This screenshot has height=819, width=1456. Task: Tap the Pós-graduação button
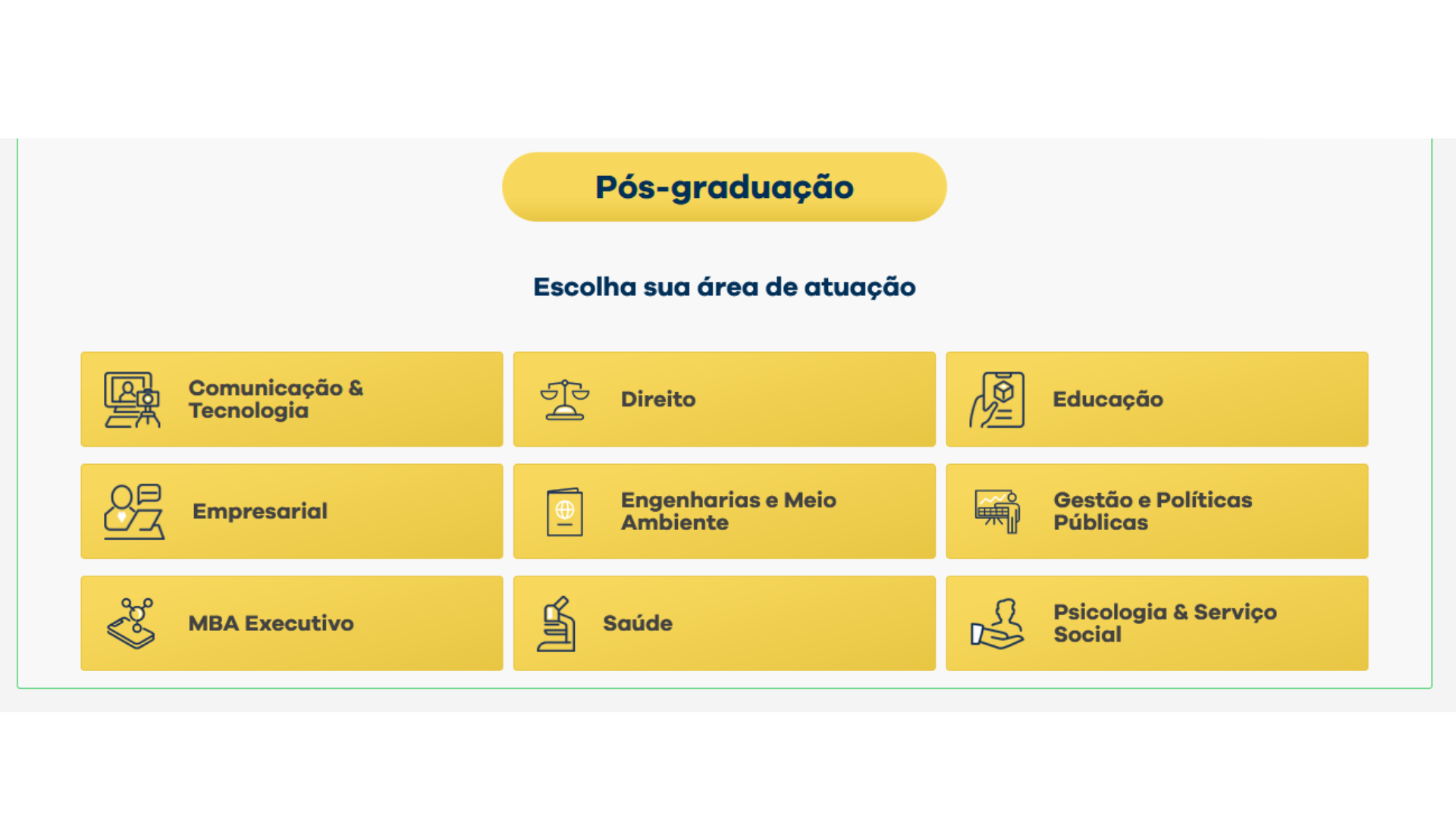point(723,187)
